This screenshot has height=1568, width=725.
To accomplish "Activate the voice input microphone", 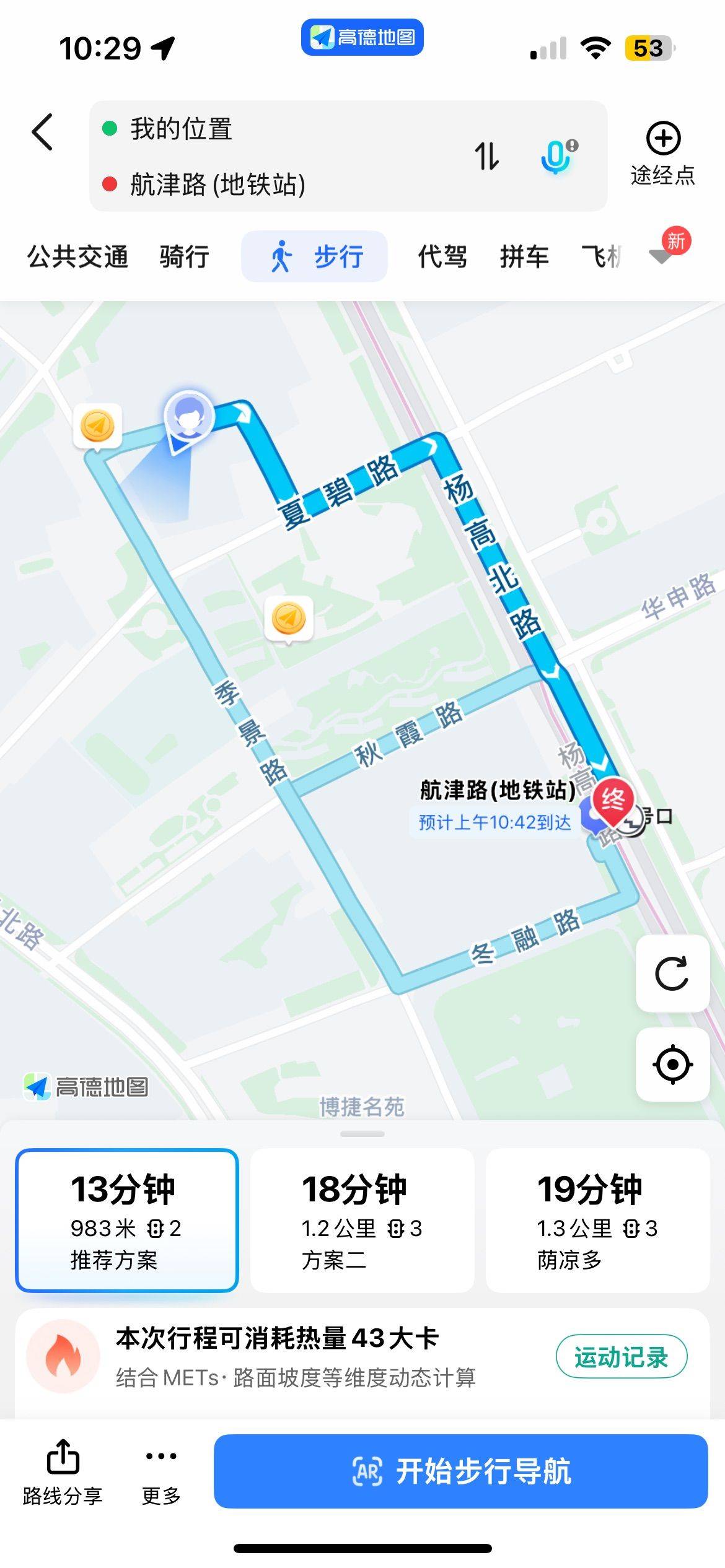I will click(558, 156).
